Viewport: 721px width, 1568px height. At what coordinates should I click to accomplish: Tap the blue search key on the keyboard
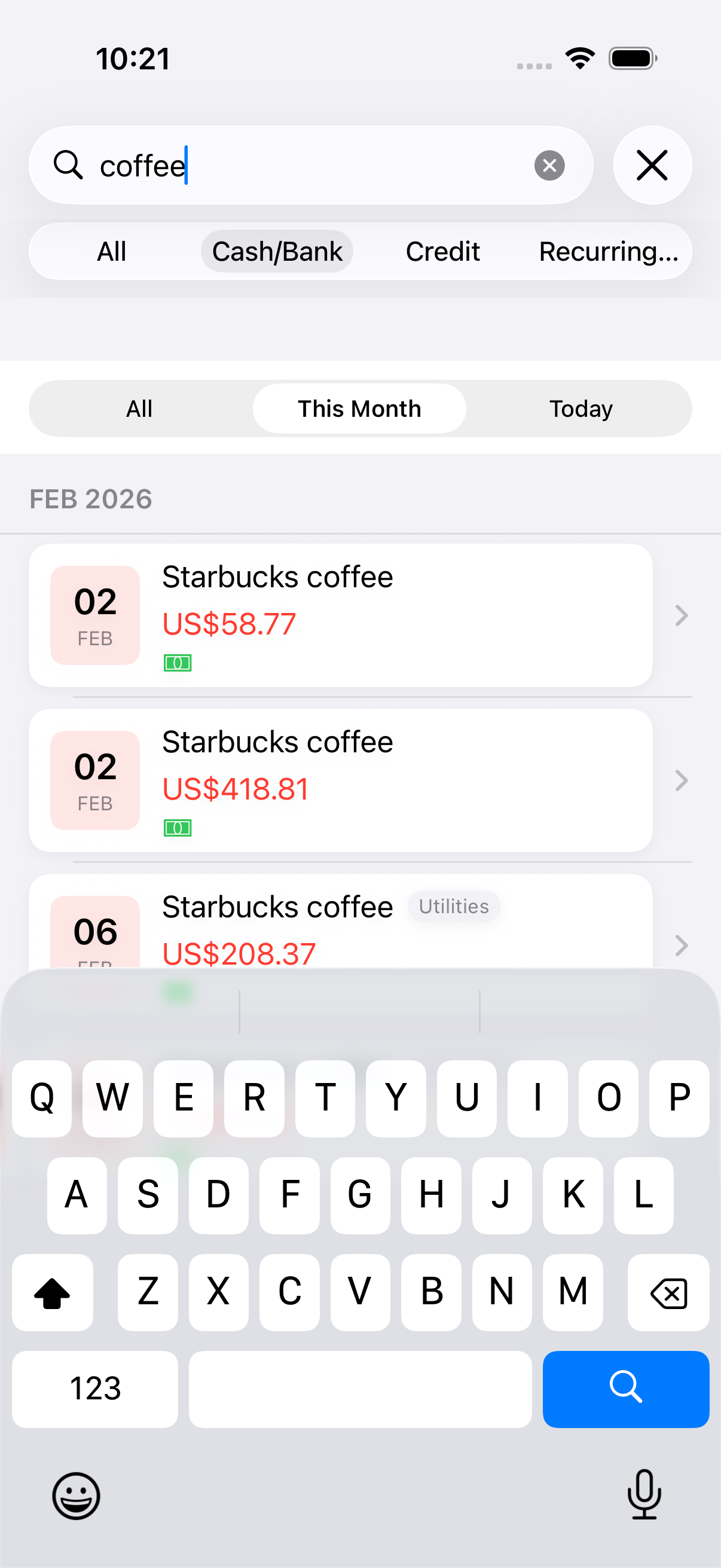(625, 1389)
